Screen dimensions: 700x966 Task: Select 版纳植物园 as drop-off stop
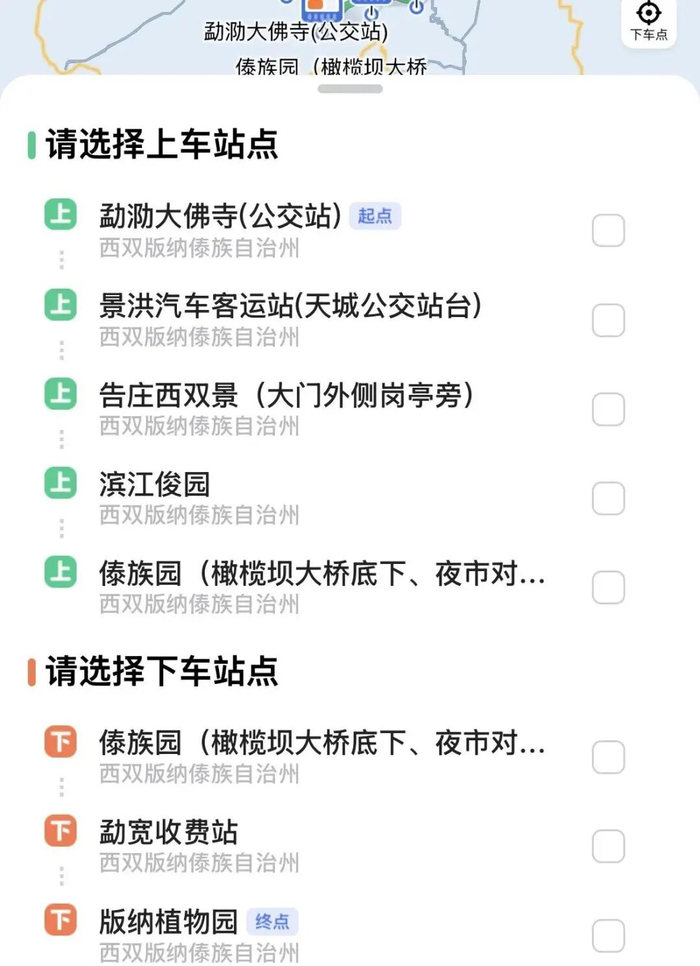point(608,936)
